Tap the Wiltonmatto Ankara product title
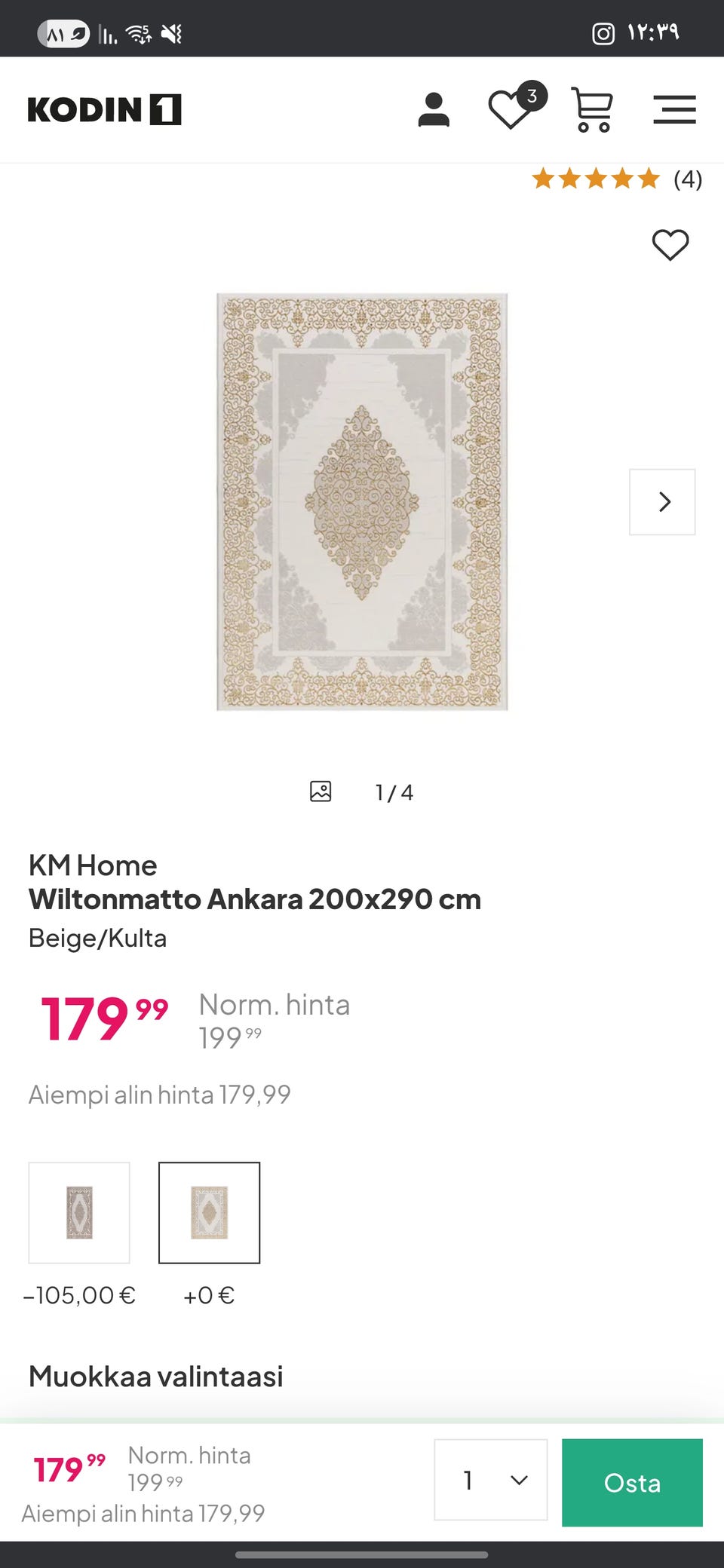The image size is (724, 1568). 254,899
